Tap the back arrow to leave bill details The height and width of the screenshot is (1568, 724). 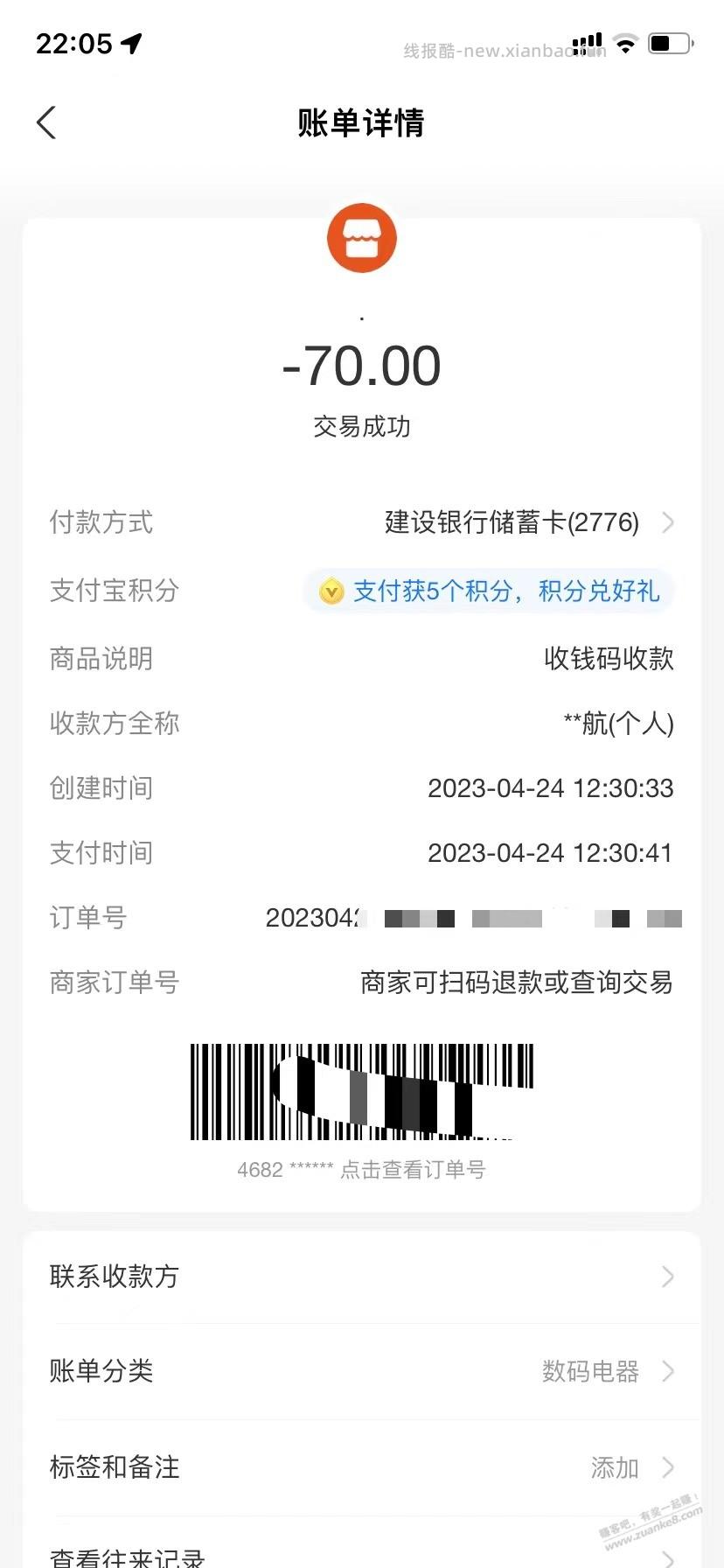(x=45, y=122)
